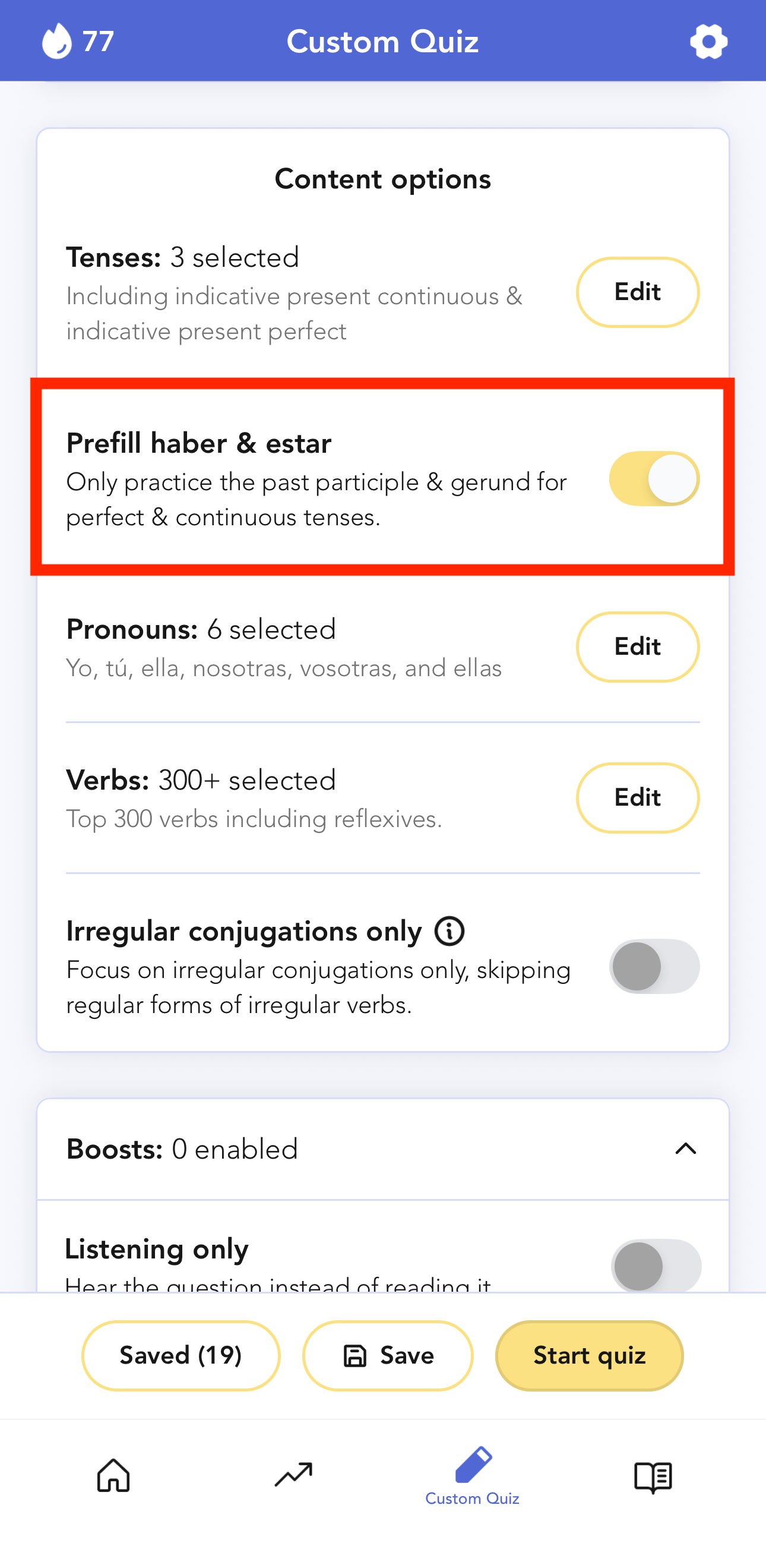Open the settings gear

708,42
